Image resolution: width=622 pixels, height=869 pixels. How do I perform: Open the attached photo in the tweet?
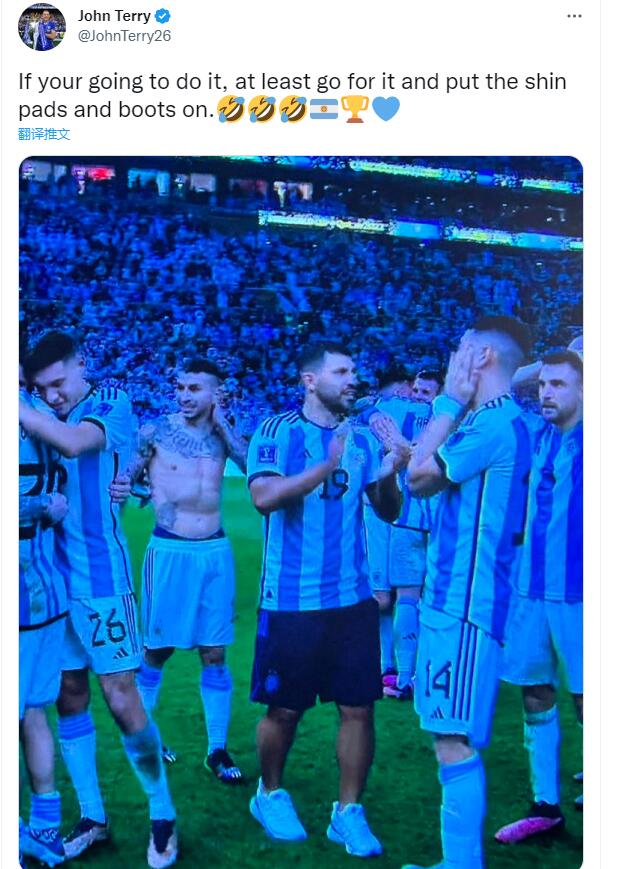300,510
